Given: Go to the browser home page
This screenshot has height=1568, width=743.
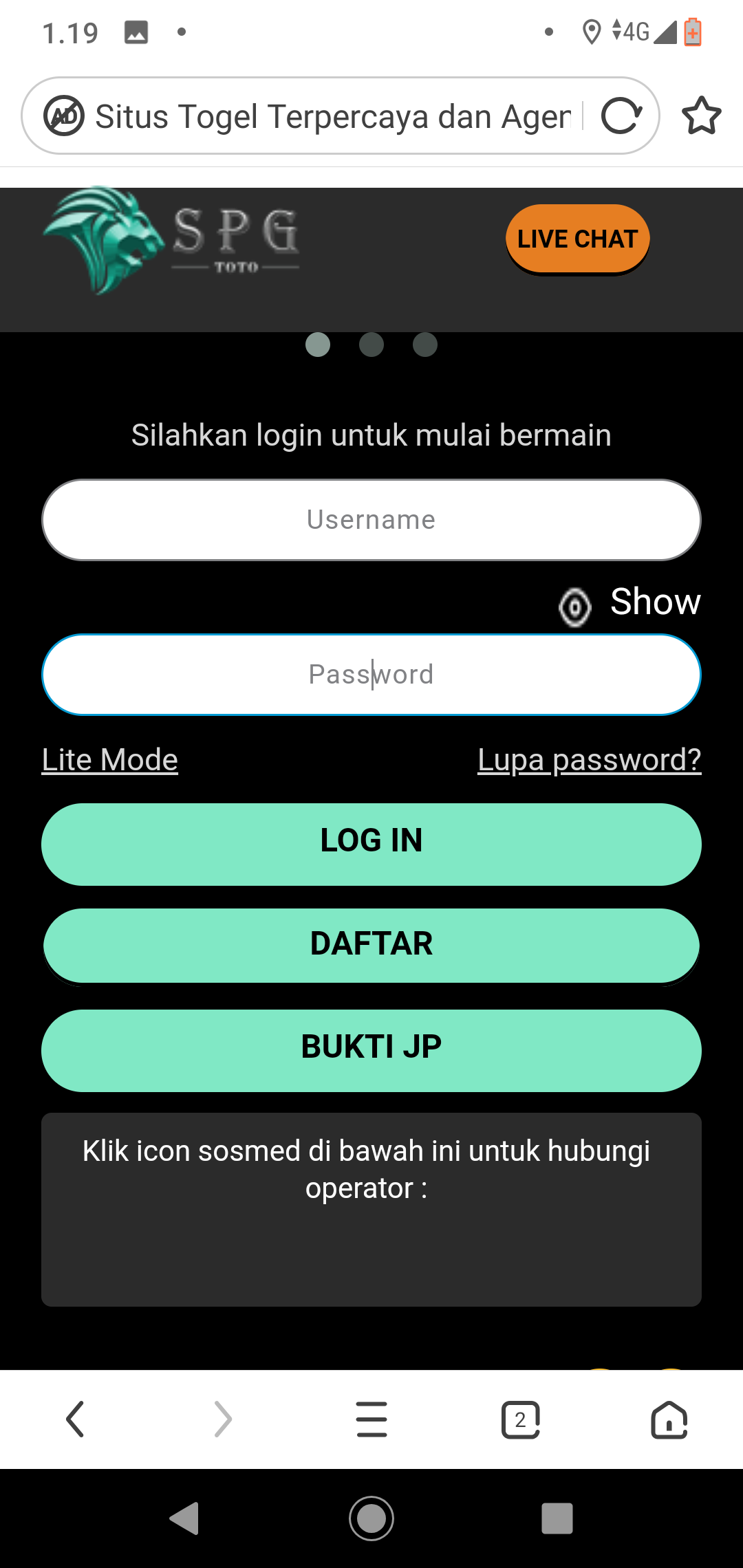Looking at the screenshot, I should 669,1419.
